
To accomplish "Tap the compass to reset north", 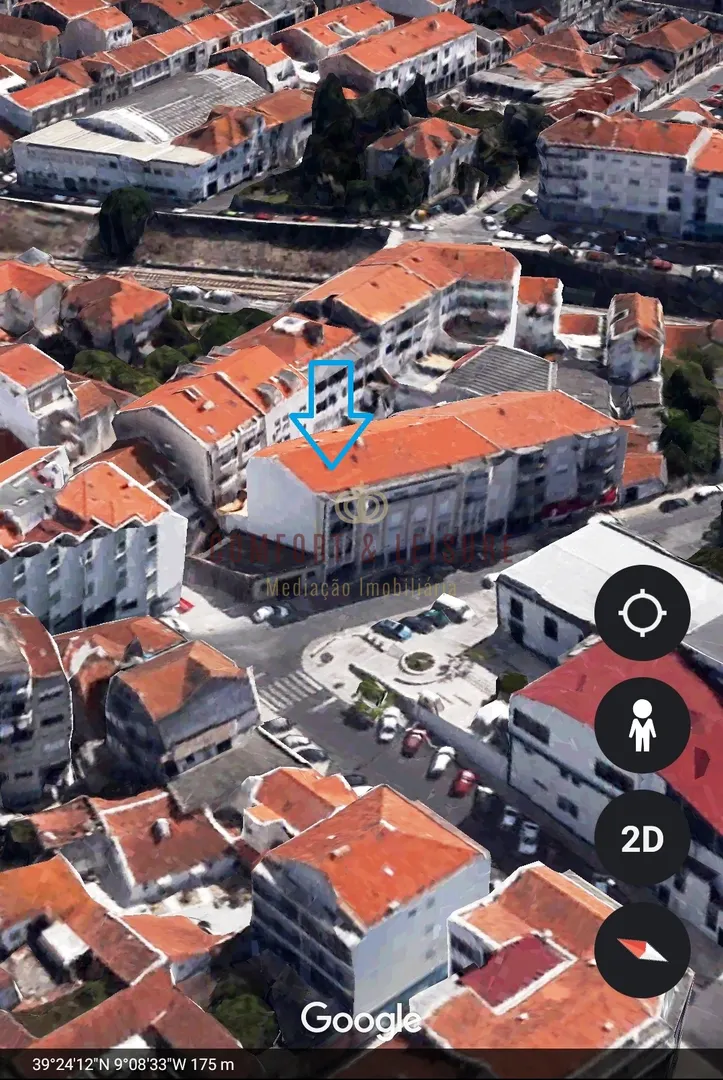I will tap(642, 950).
